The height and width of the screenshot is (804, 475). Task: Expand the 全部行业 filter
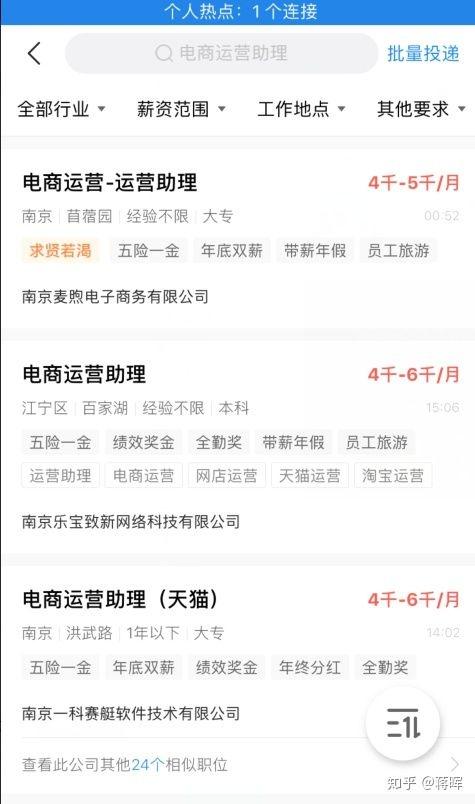tap(61, 109)
